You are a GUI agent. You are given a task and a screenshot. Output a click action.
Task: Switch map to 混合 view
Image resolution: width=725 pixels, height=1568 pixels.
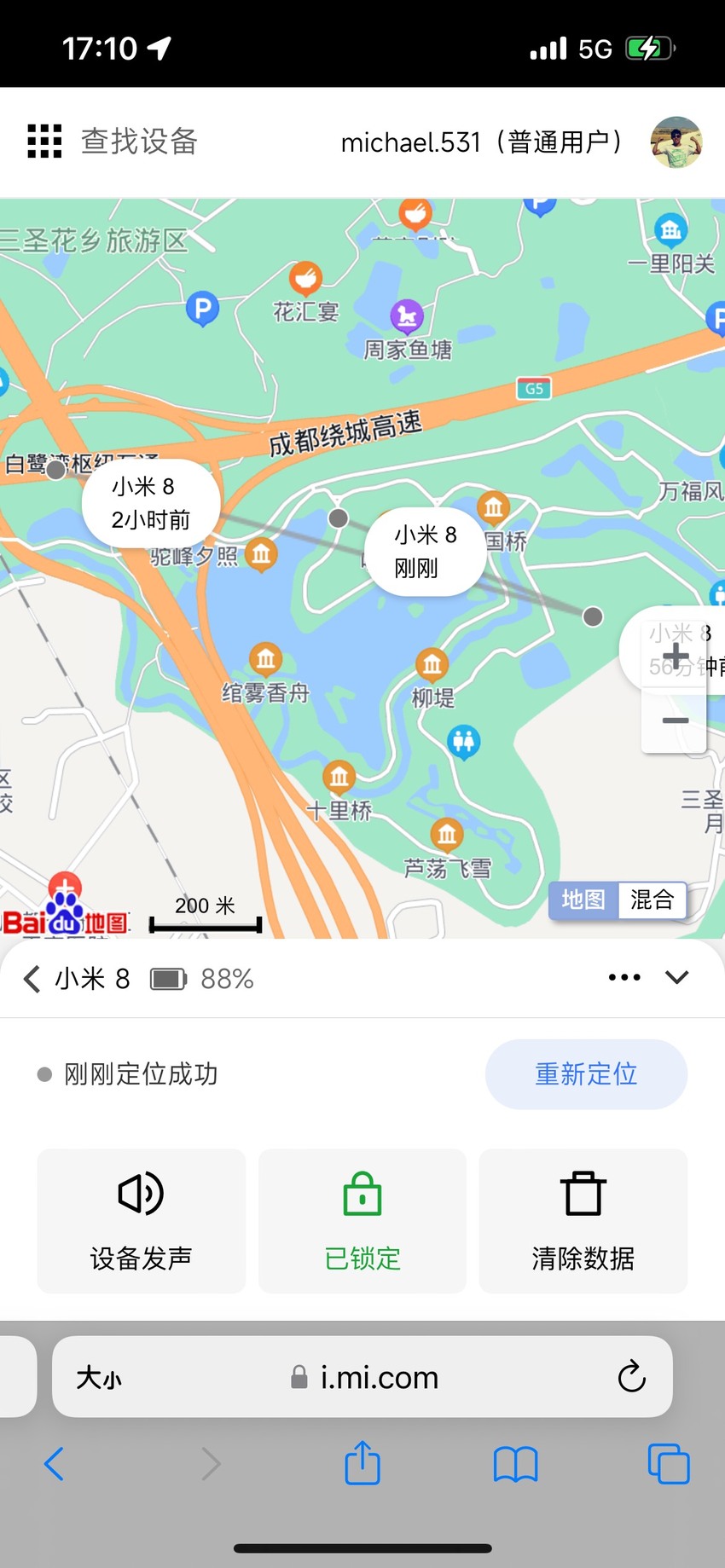click(x=652, y=900)
